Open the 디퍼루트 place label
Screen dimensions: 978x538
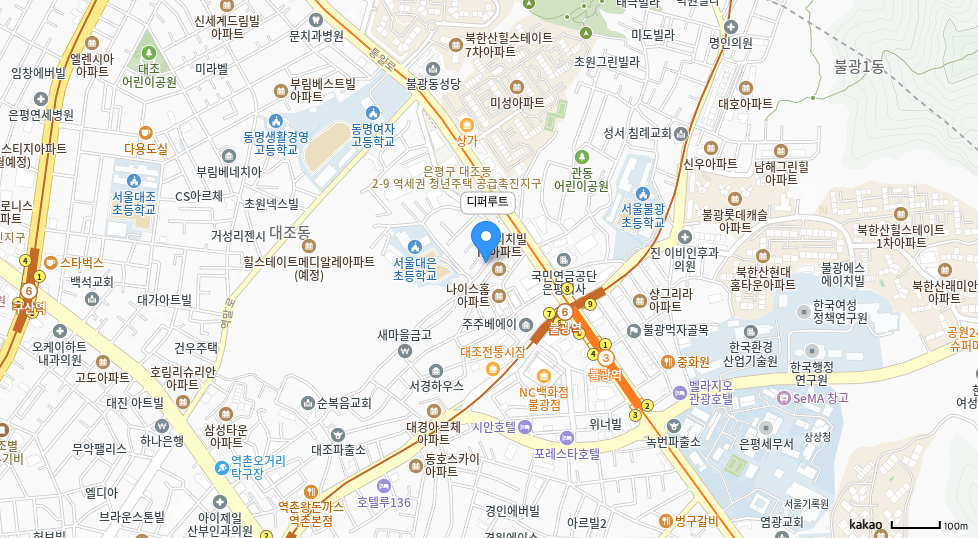488,201
